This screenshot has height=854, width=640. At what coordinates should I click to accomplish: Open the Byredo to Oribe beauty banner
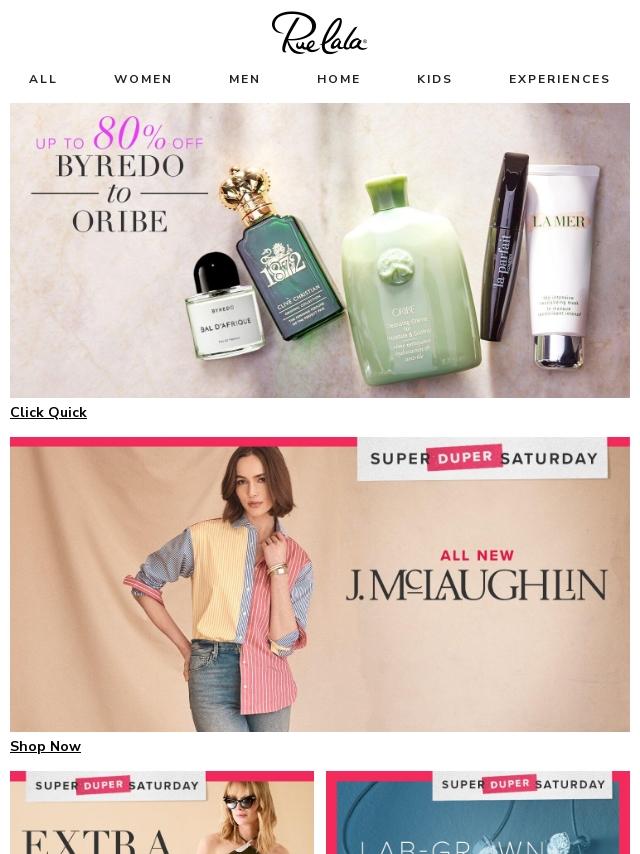(320, 250)
